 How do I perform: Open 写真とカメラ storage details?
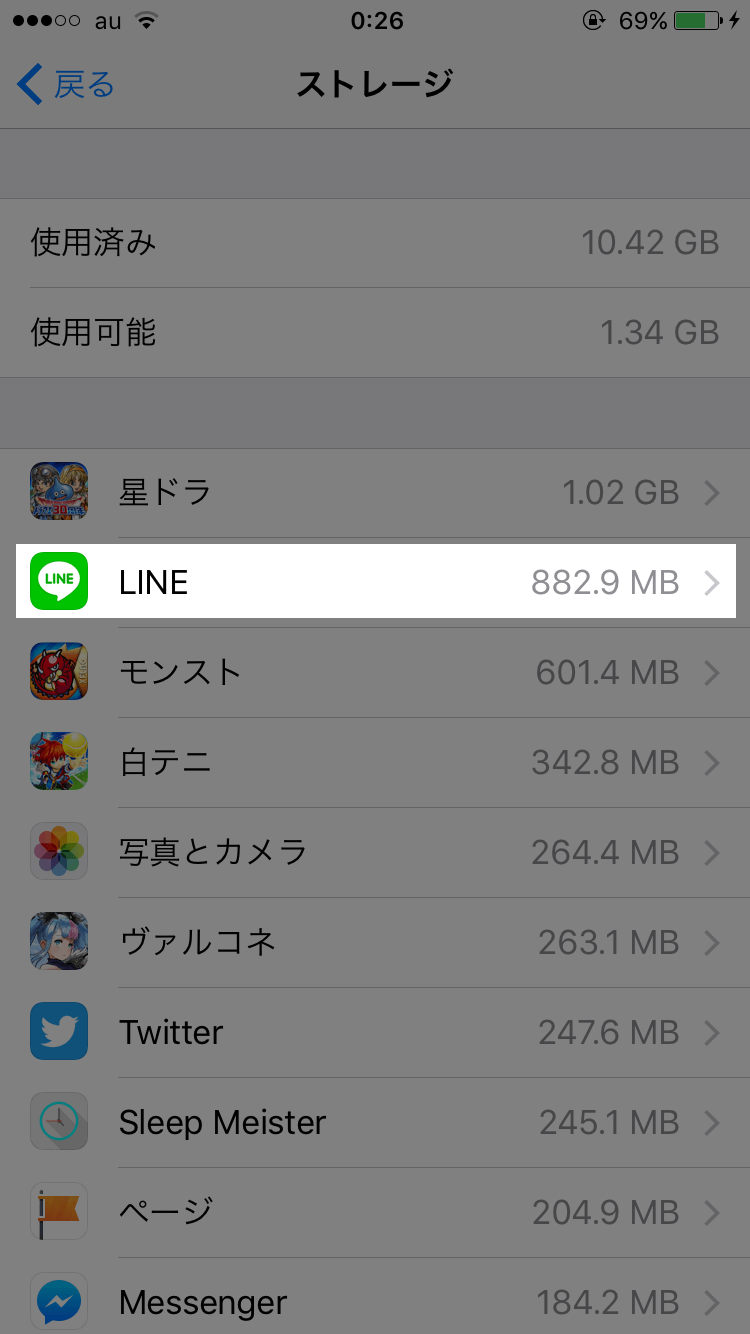tap(375, 852)
